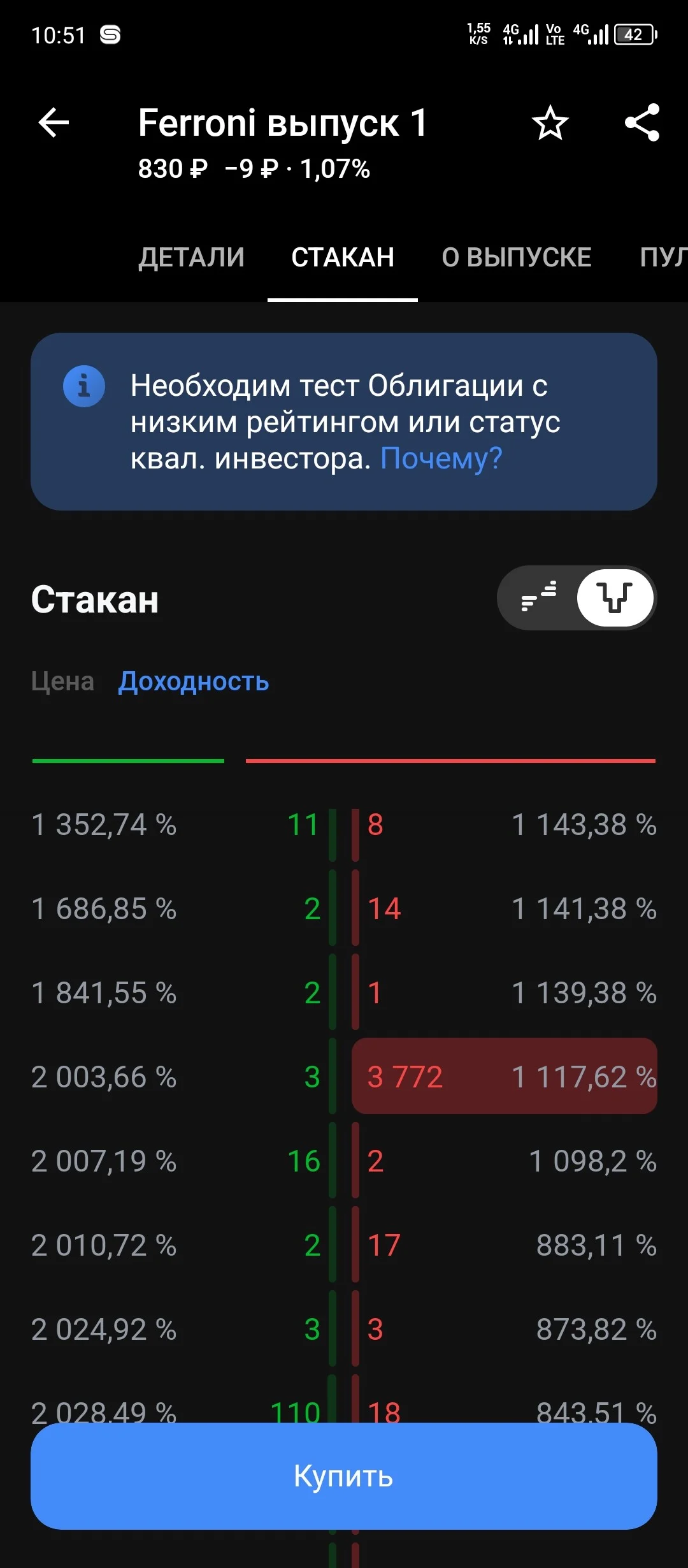Go back using the top-left arrow

54,122
